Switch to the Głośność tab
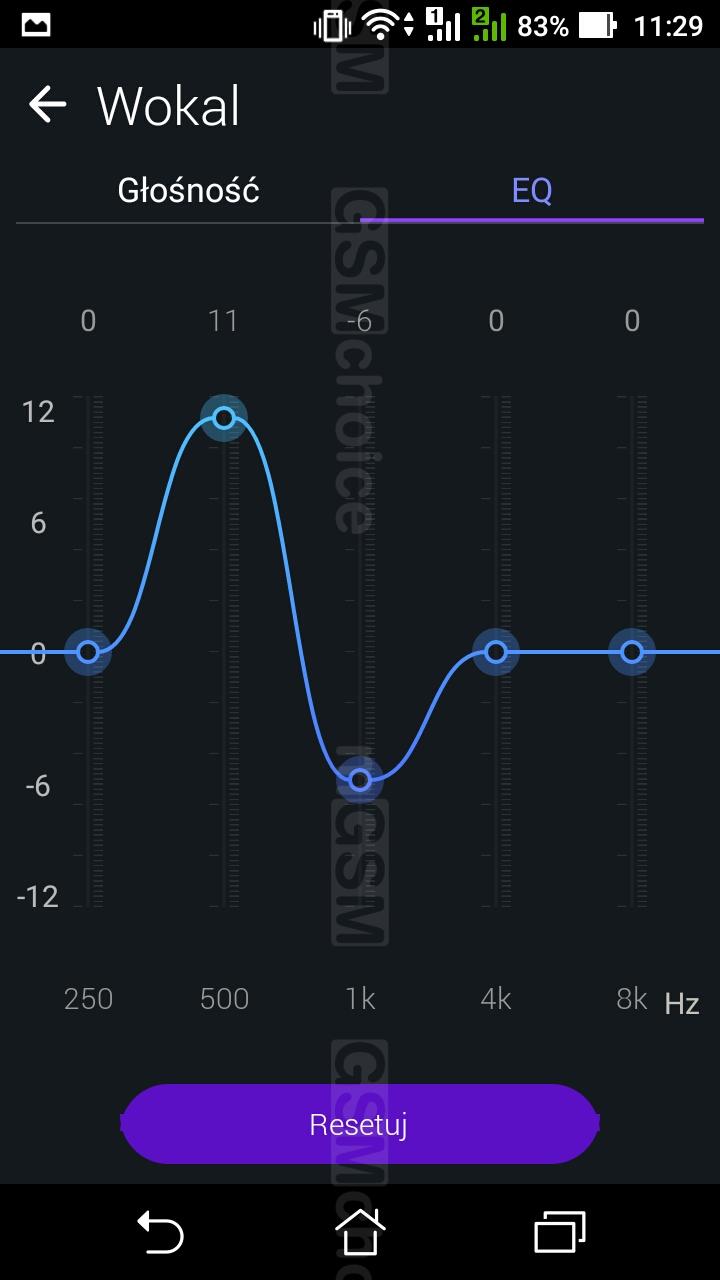This screenshot has height=1280, width=720. point(188,190)
